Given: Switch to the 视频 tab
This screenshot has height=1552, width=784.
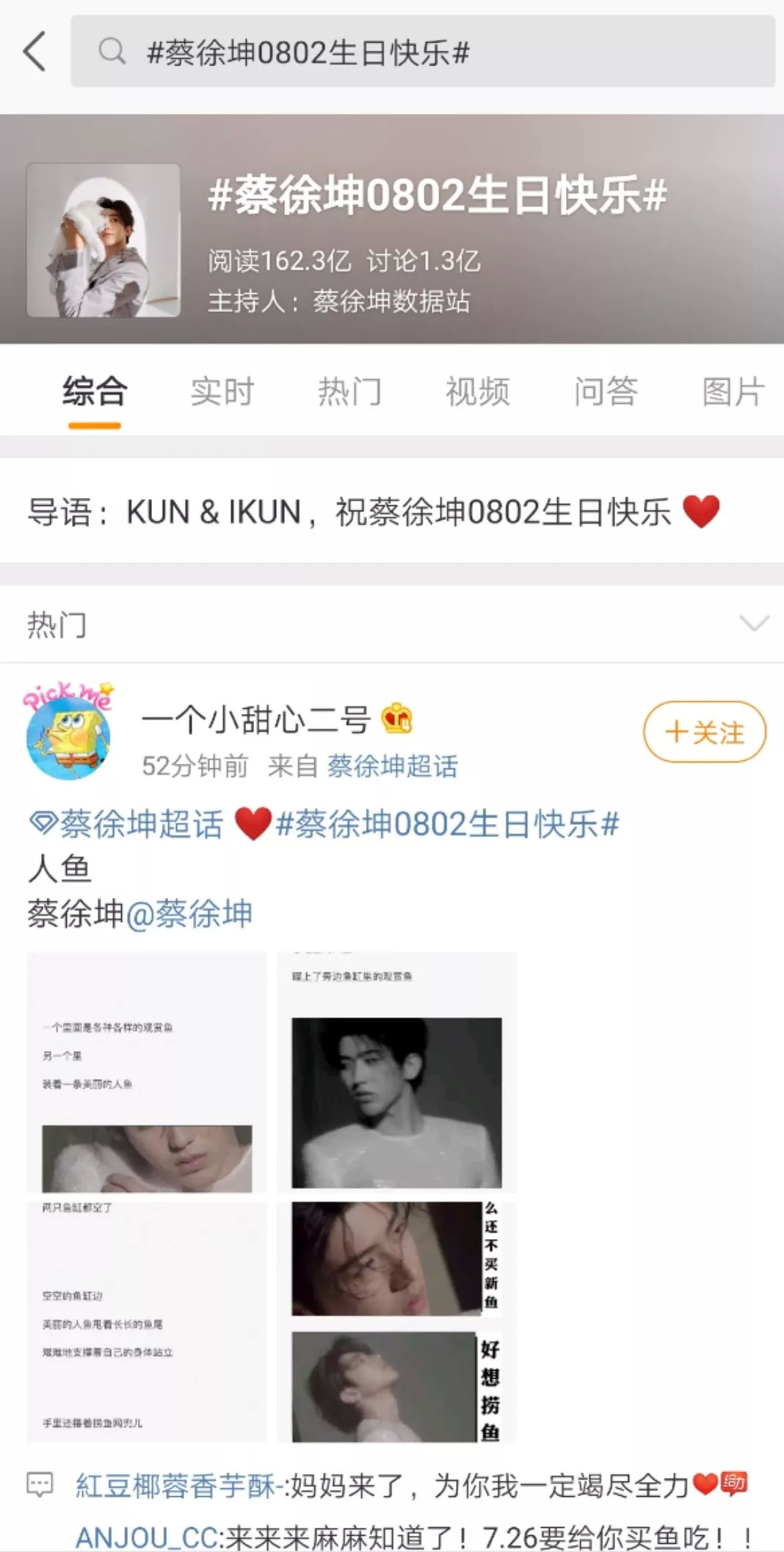Looking at the screenshot, I should pyautogui.click(x=477, y=391).
